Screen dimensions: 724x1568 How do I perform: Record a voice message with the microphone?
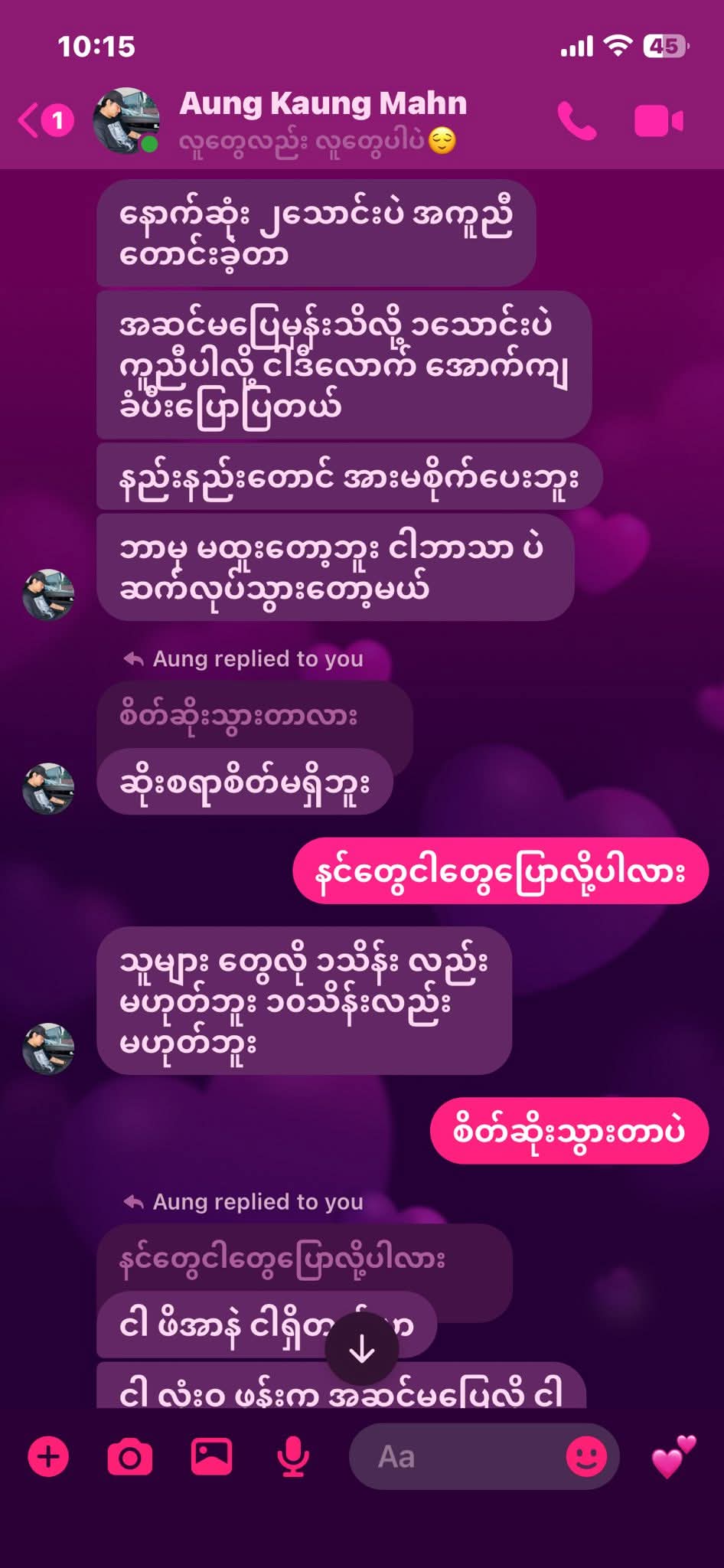(x=292, y=1456)
